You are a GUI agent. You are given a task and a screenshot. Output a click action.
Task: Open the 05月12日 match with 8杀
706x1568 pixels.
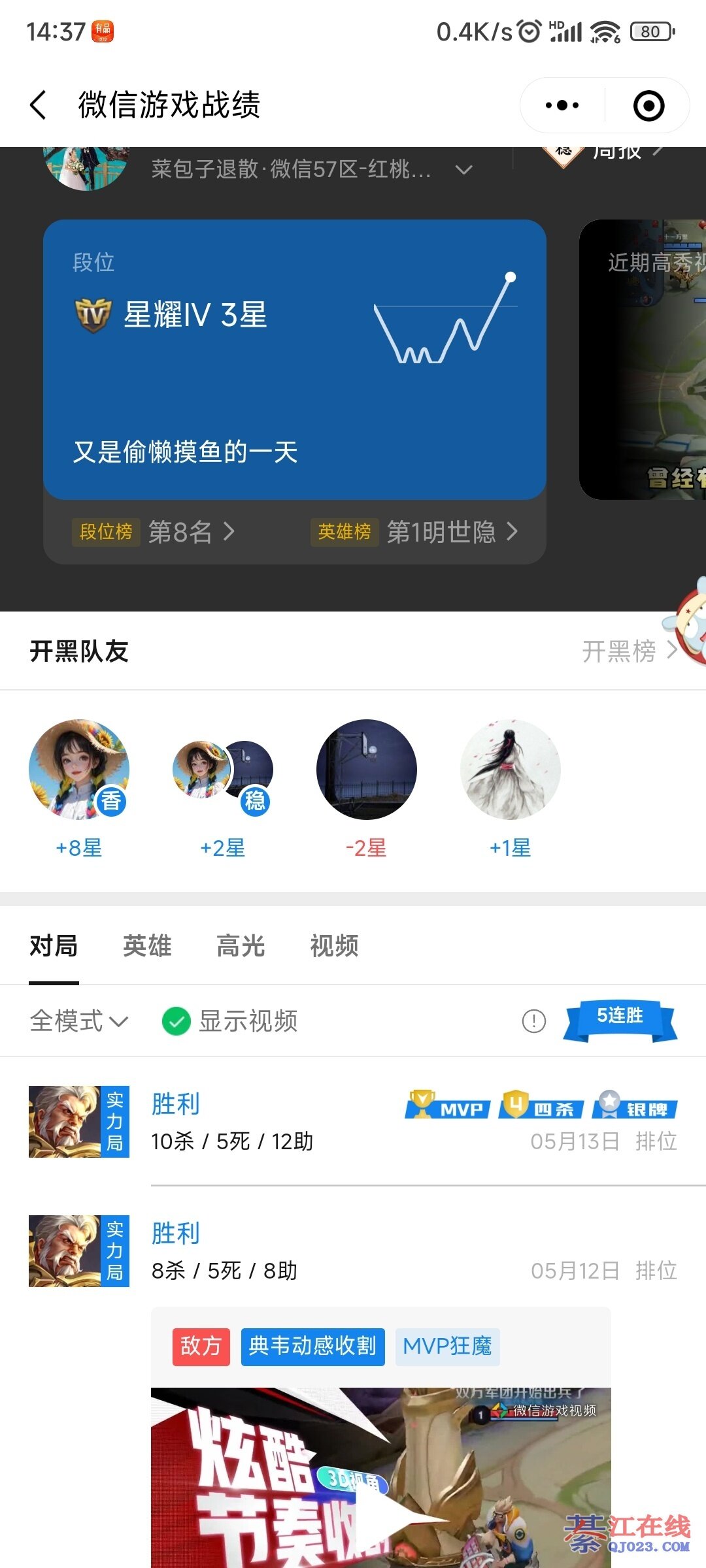353,1251
